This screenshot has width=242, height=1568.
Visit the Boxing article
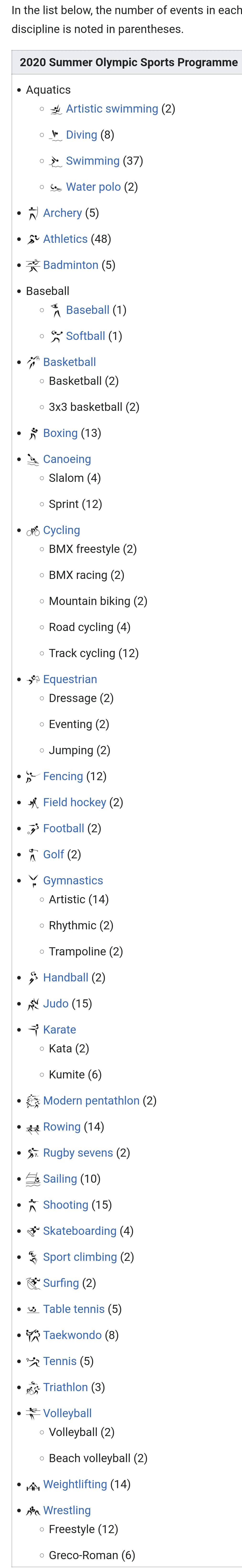[x=60, y=433]
